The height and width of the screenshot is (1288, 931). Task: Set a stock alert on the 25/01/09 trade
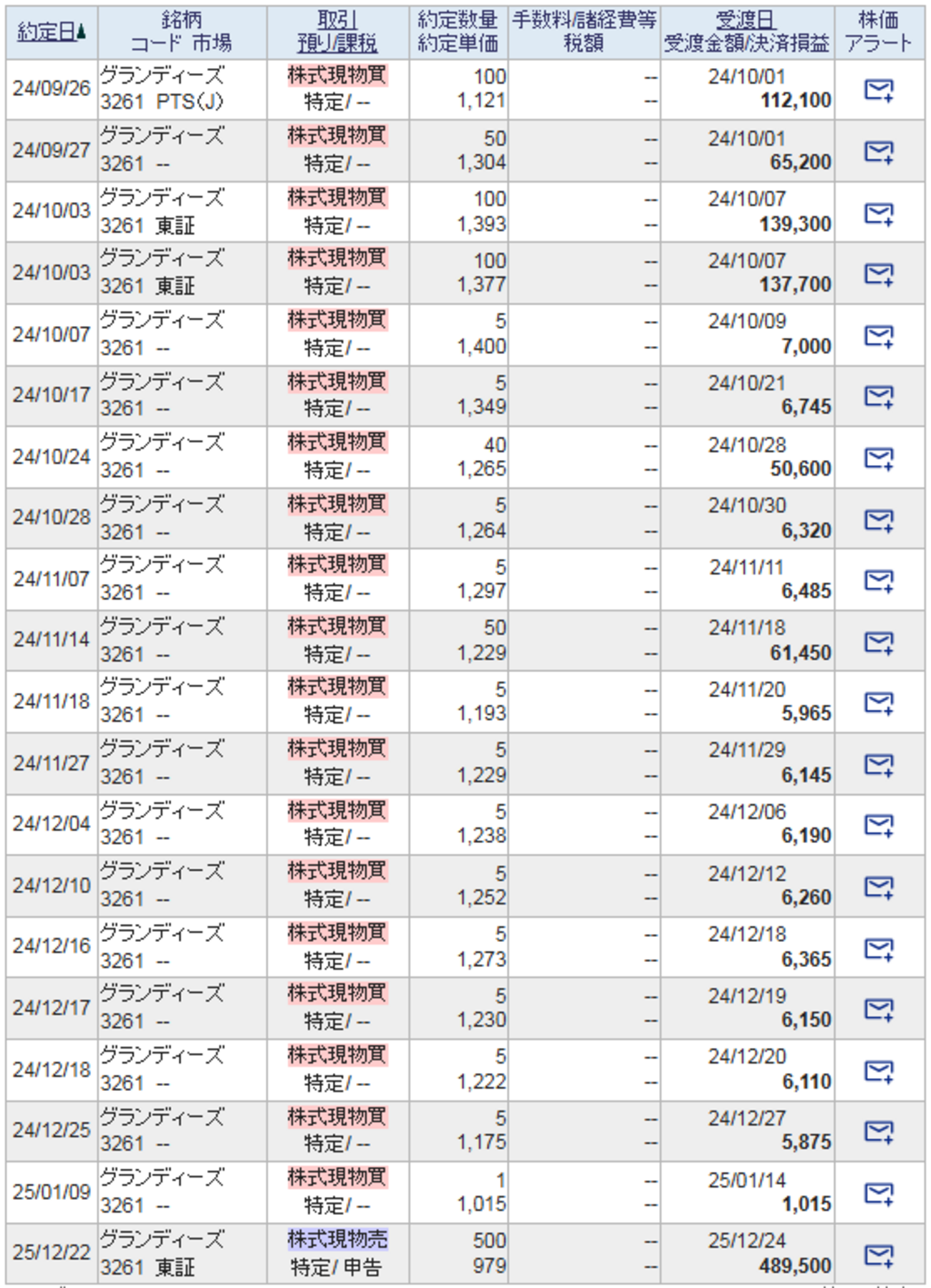[879, 1193]
